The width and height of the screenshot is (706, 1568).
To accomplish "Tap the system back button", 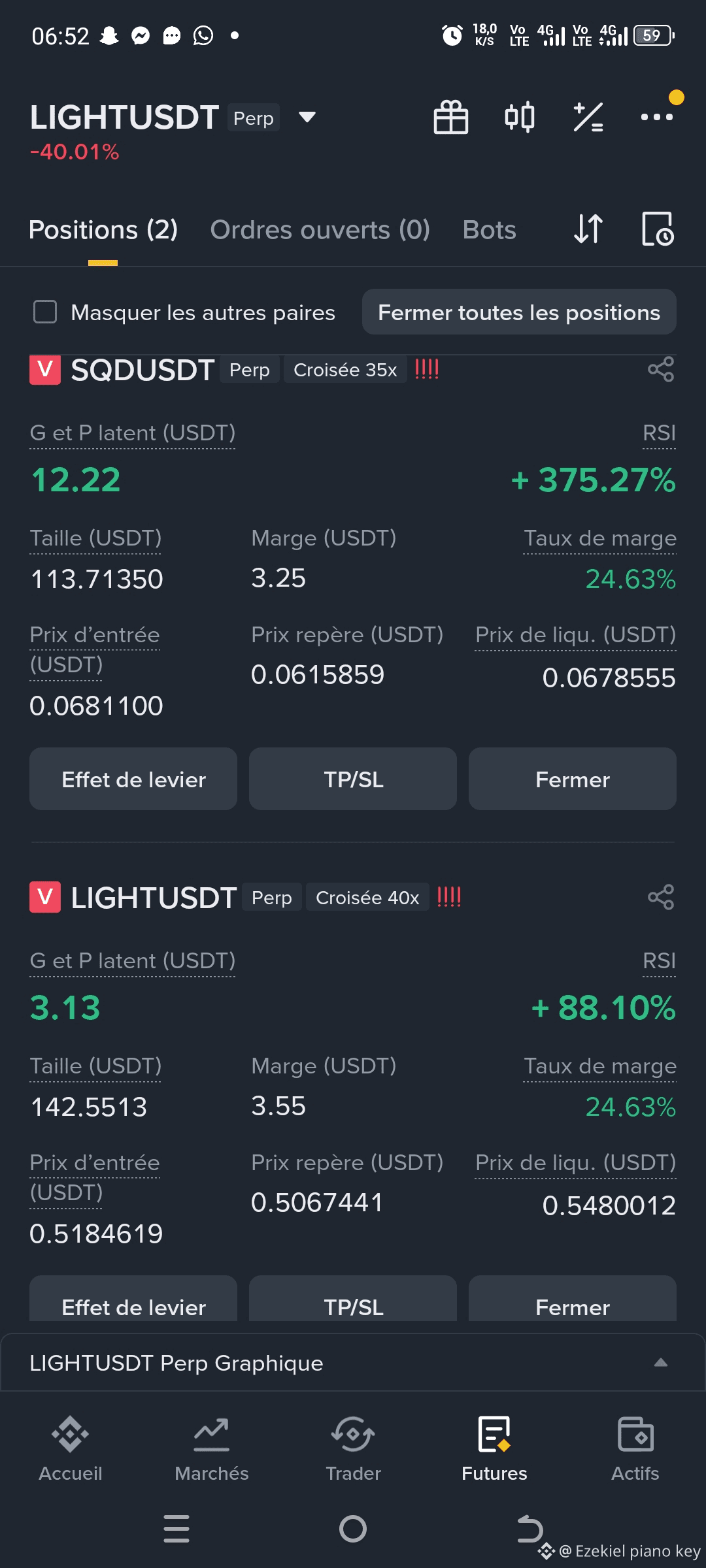I will (x=529, y=1529).
